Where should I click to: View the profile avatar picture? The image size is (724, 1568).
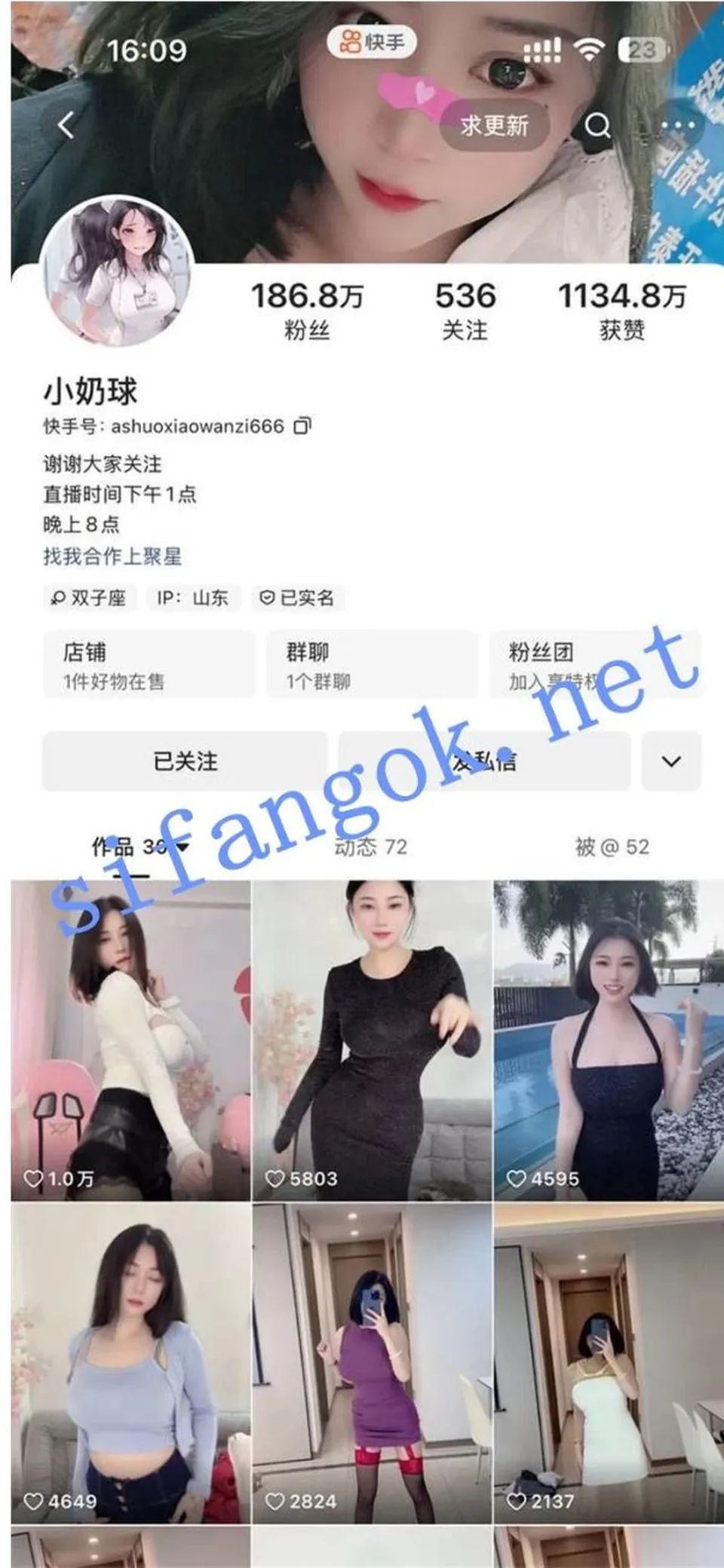tap(115, 270)
